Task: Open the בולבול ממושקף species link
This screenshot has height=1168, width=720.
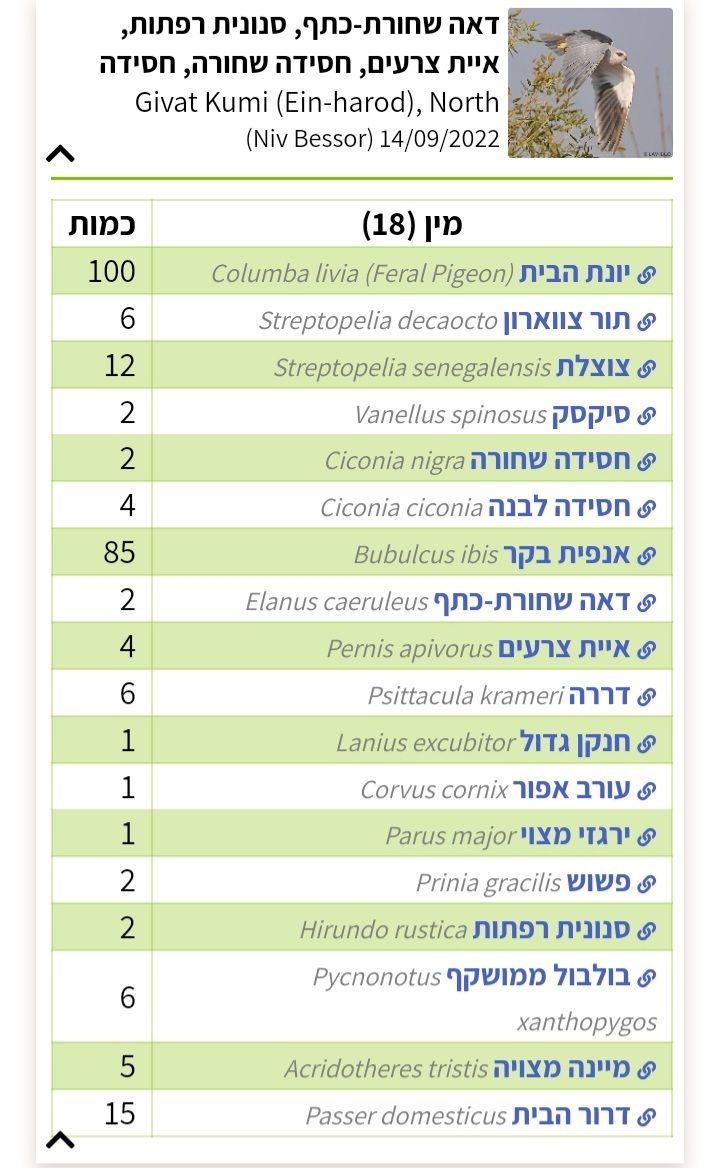Action: (538, 977)
